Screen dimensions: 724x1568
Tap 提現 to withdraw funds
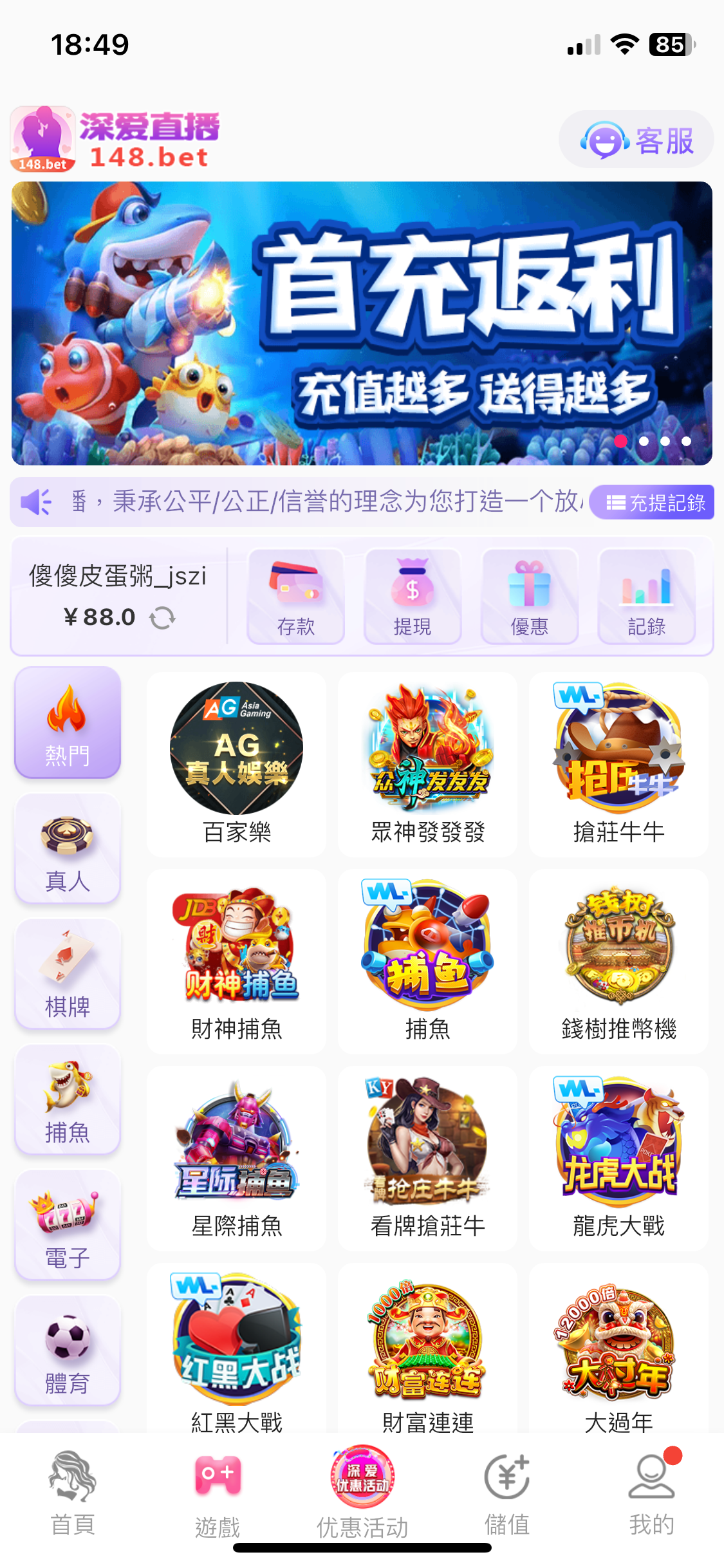(x=413, y=596)
